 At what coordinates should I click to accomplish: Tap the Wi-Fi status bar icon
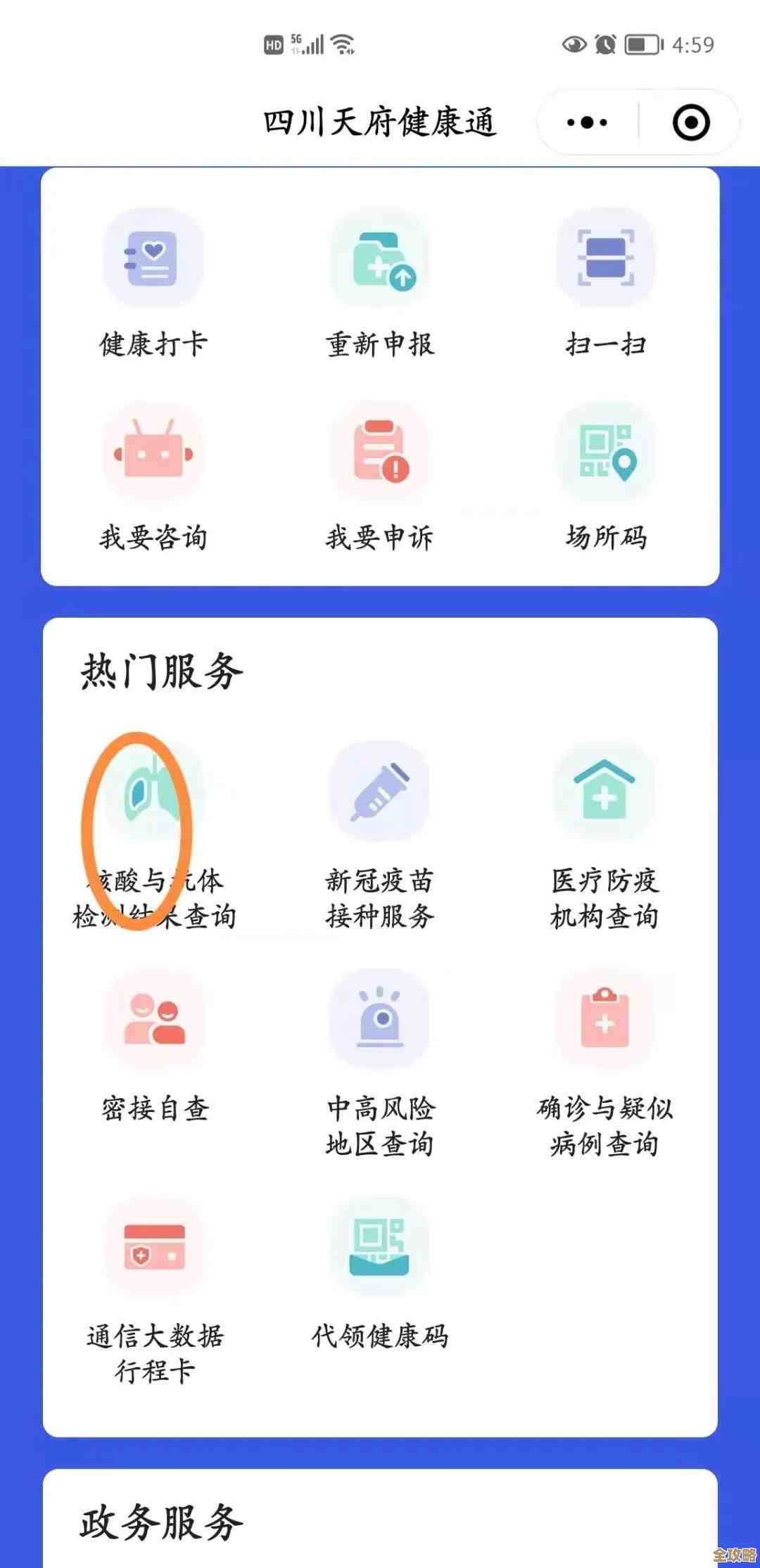point(343,42)
